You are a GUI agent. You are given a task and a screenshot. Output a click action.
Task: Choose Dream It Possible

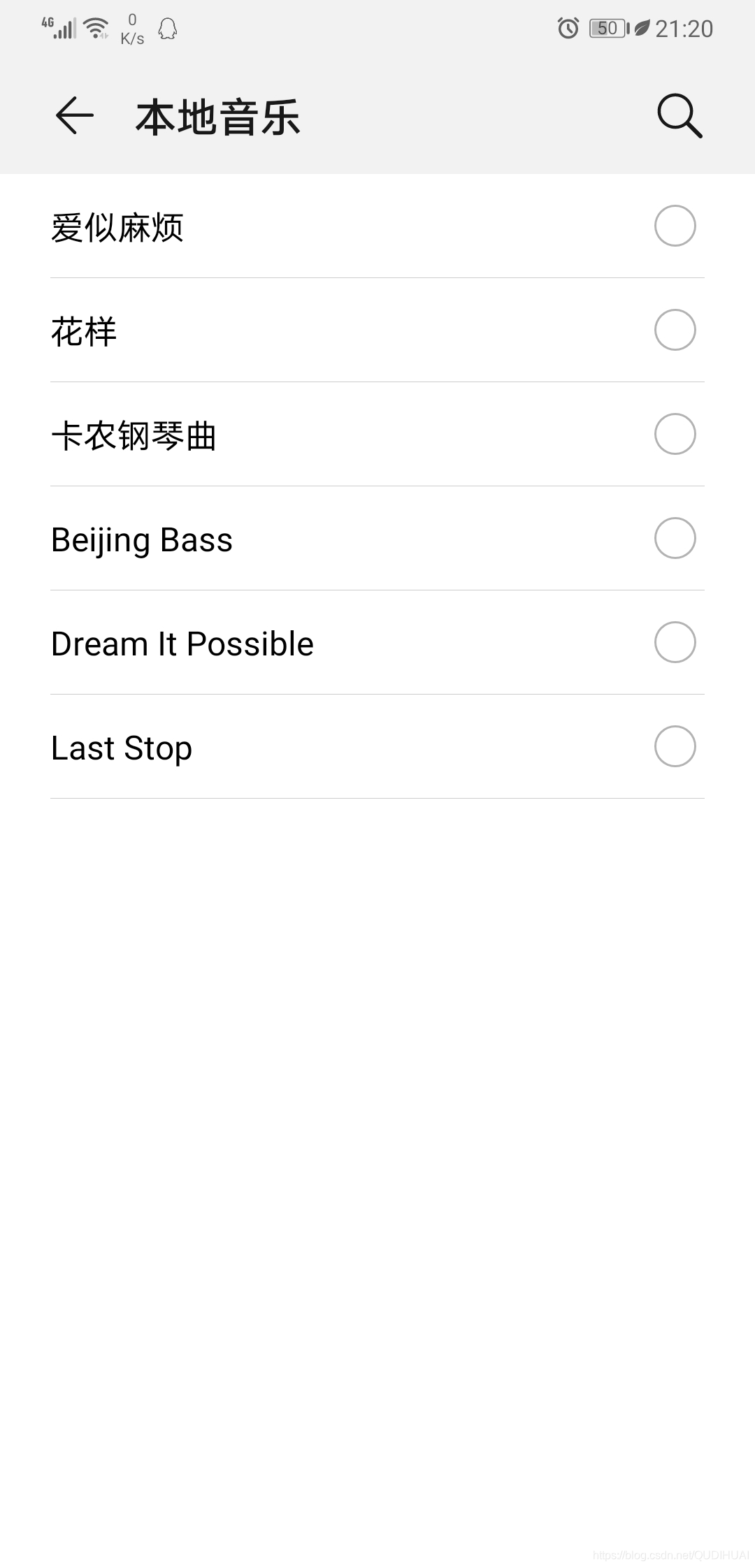pos(675,642)
